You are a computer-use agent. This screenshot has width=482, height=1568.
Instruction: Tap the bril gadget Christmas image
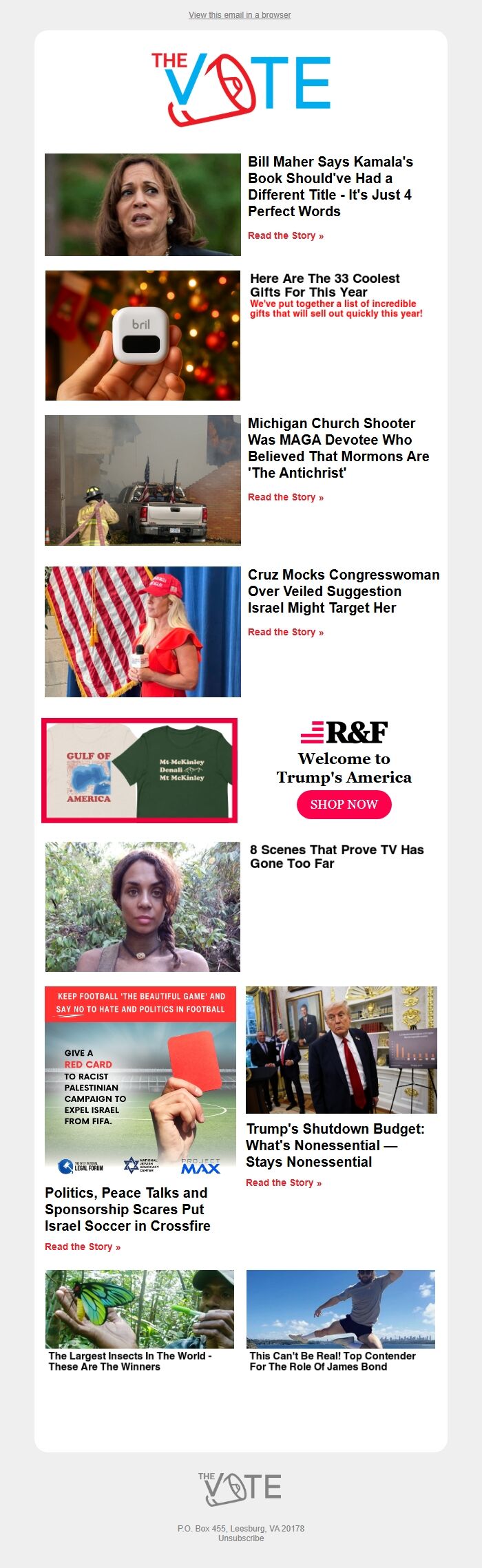pyautogui.click(x=143, y=335)
